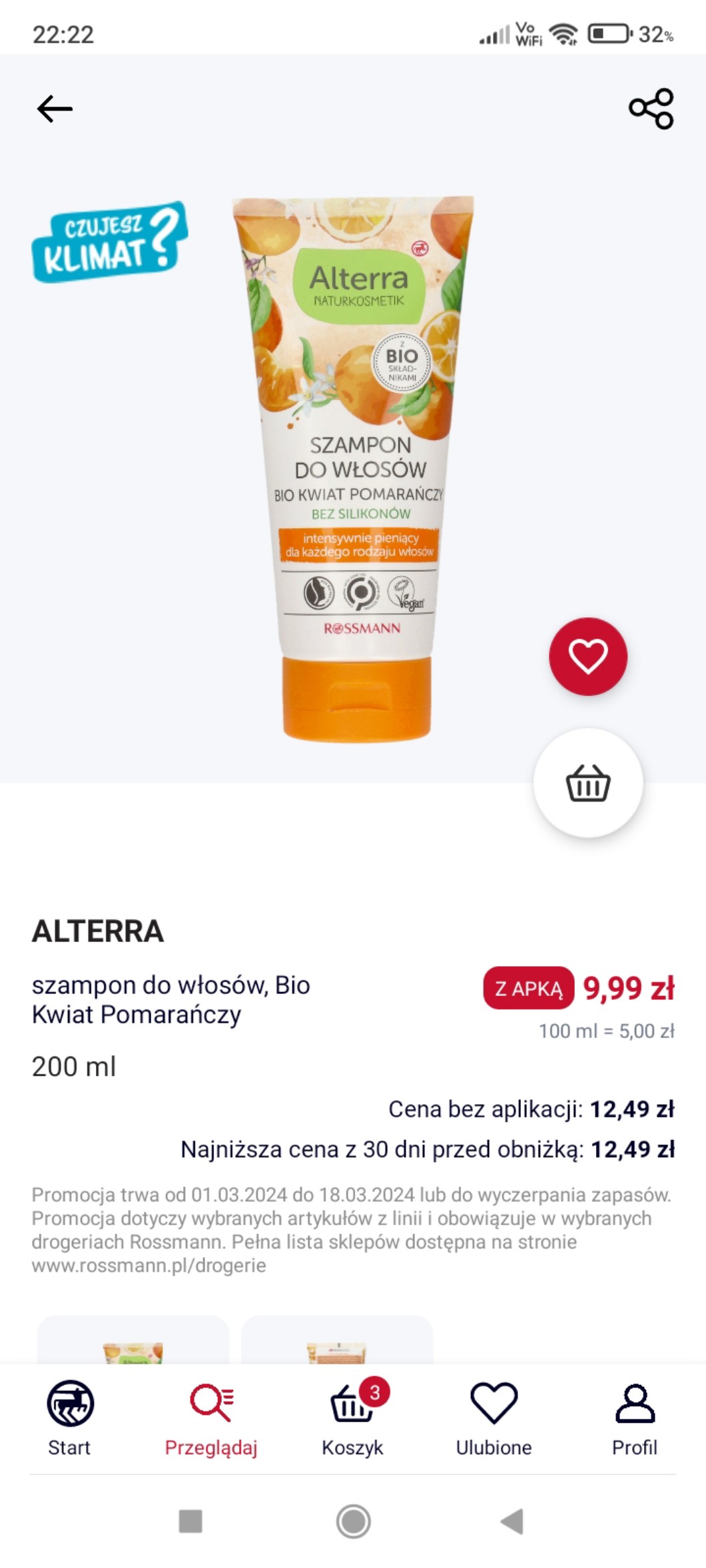This screenshot has width=706, height=1568.
Task: Go back using the arrow icon
Action: pos(55,109)
